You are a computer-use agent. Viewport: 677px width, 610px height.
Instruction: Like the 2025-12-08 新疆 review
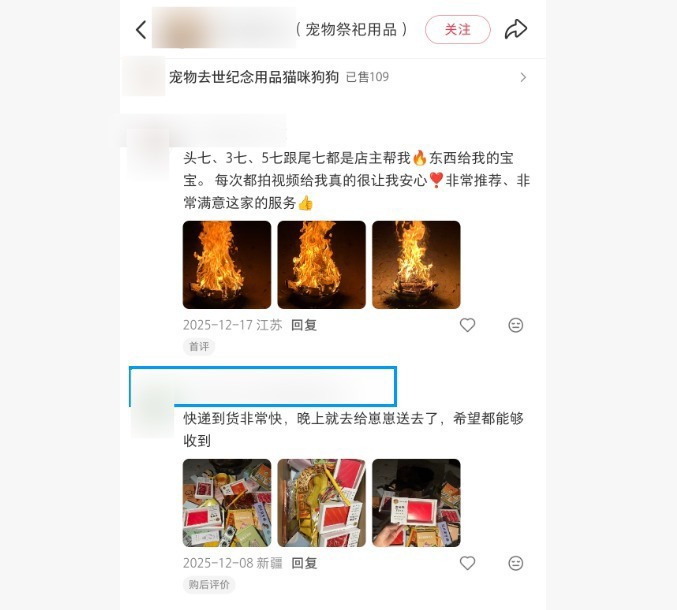467,563
